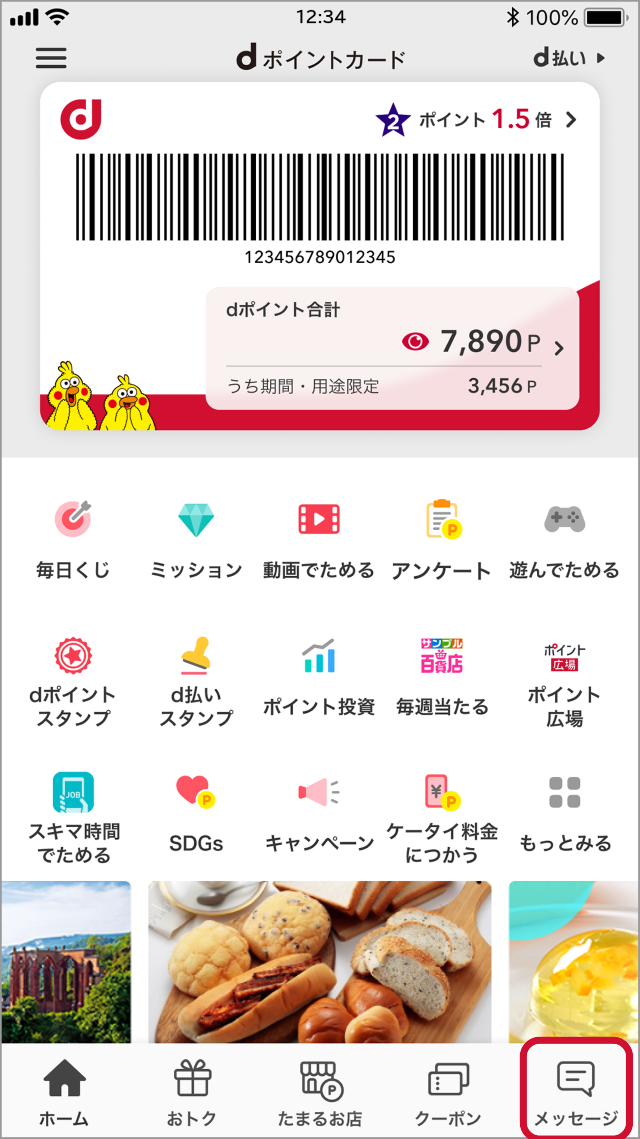The image size is (640, 1139).
Task: Open スキマ時間でためる jobs
Action: (73, 815)
